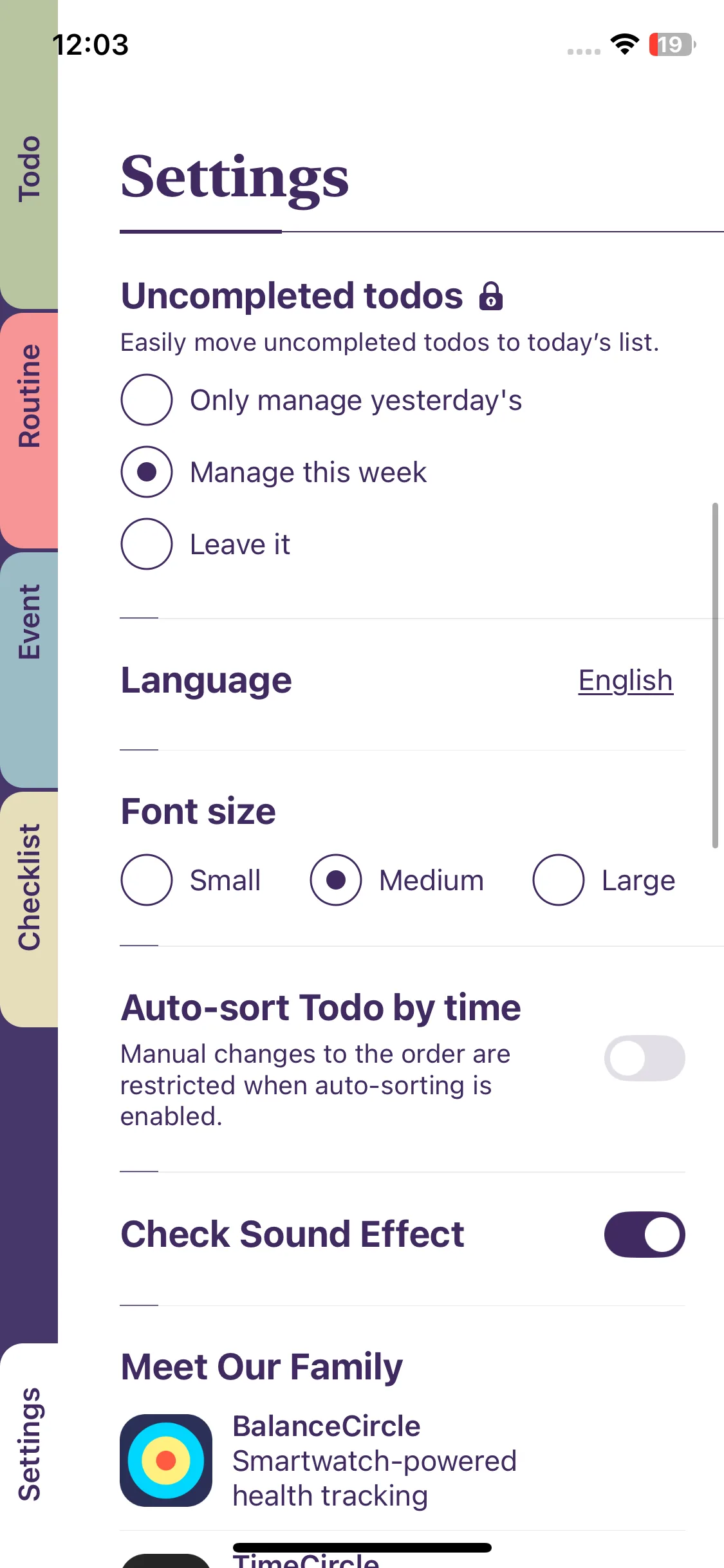This screenshot has width=724, height=1568.
Task: Select the Leave it option
Action: [x=147, y=544]
